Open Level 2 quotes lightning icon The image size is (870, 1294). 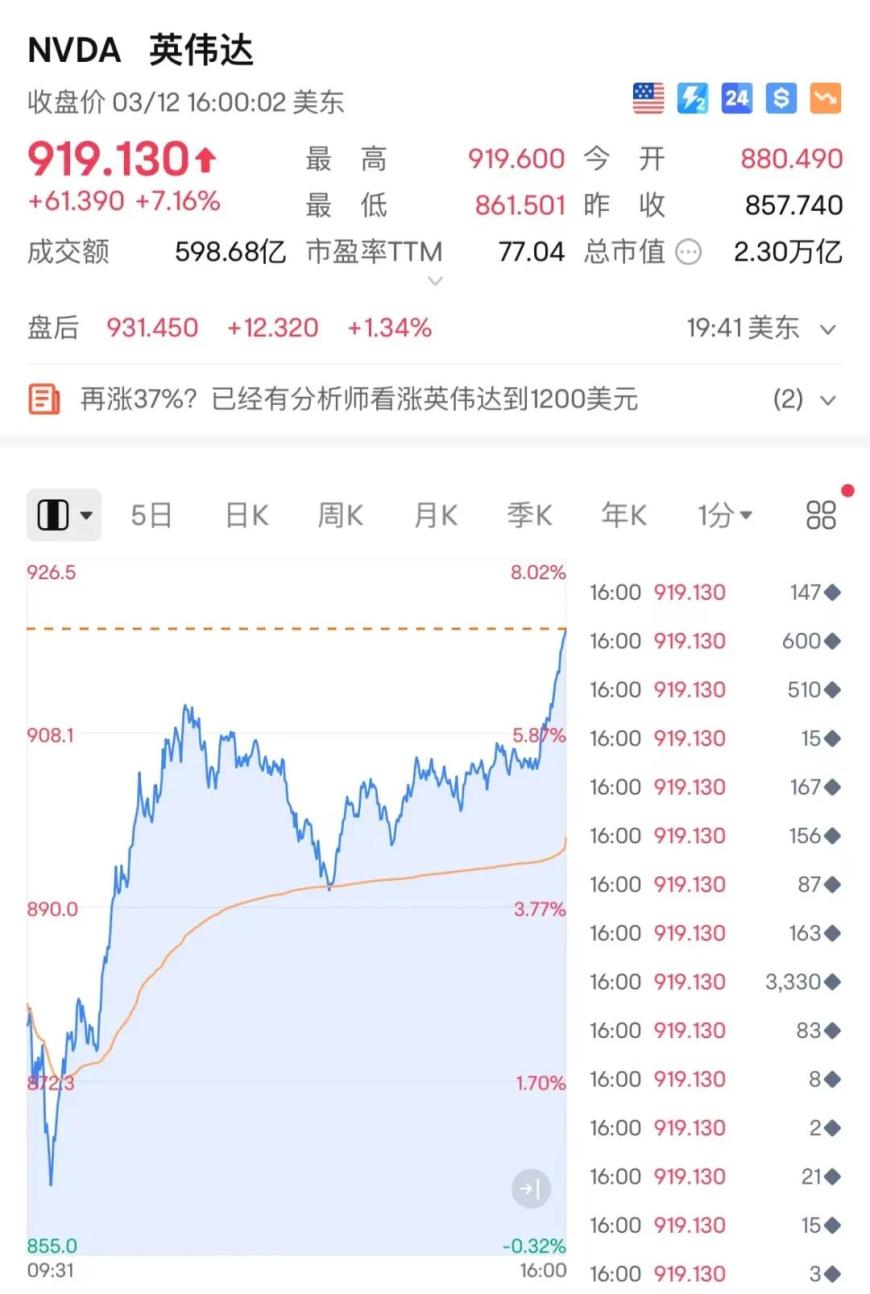point(692,96)
